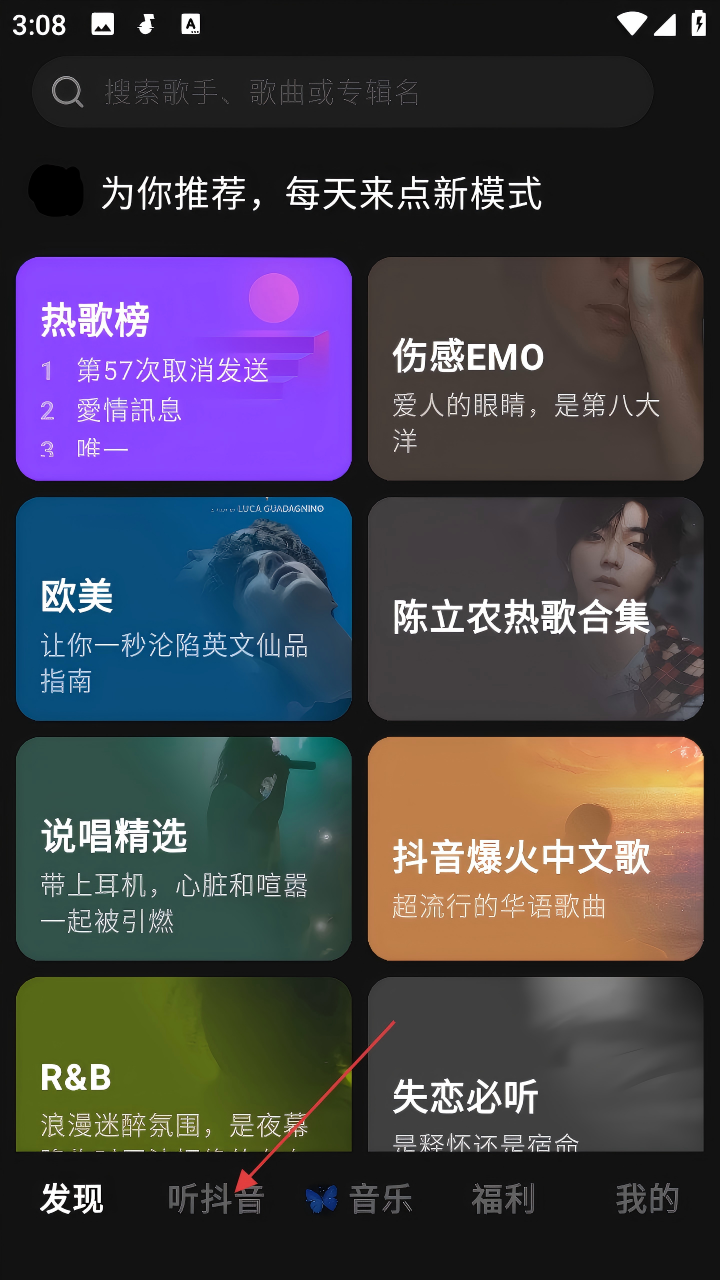Select the 发现 tab

pos(72,1199)
